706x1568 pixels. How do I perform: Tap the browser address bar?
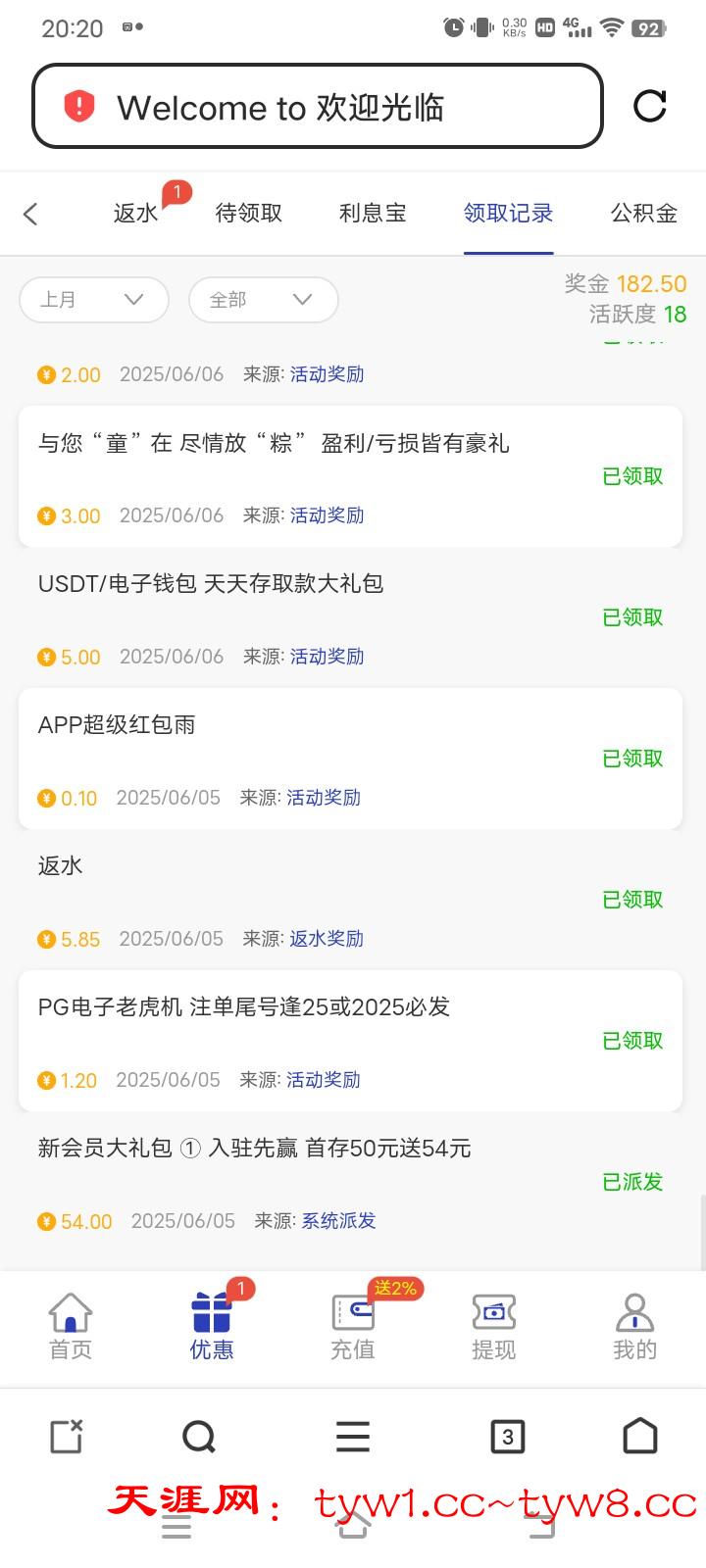(x=317, y=107)
